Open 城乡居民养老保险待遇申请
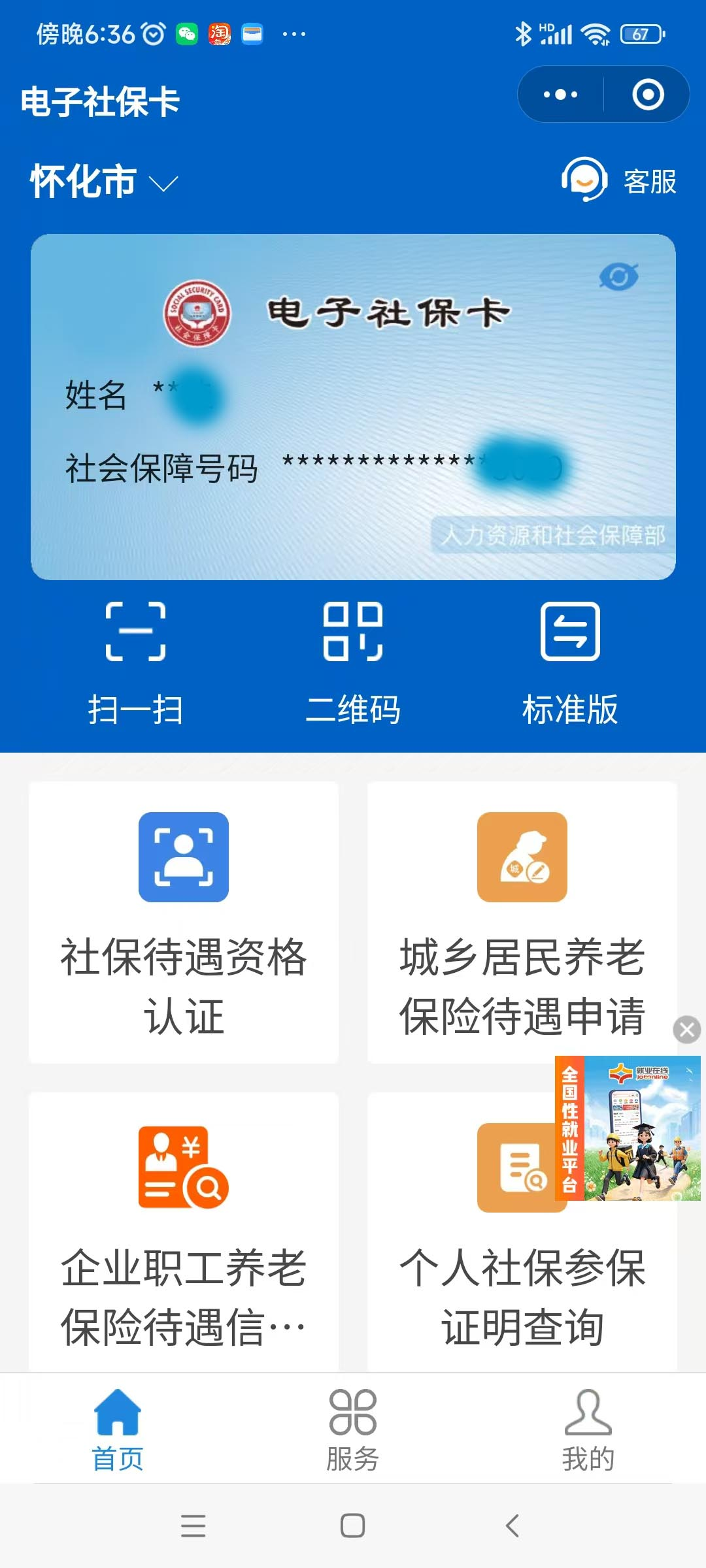Viewport: 706px width, 1568px height. (522, 923)
